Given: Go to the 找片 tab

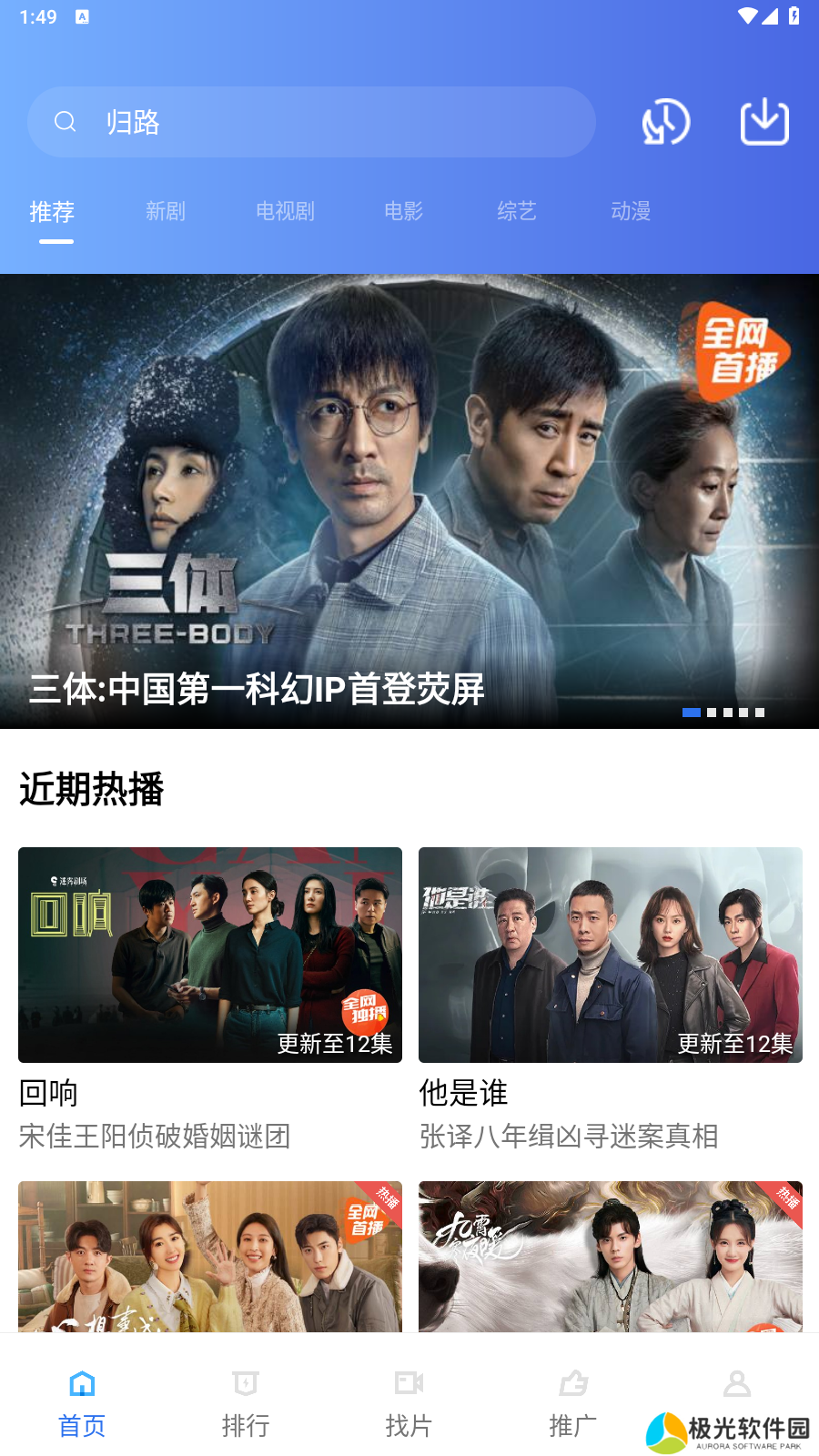Looking at the screenshot, I should pos(409,1402).
